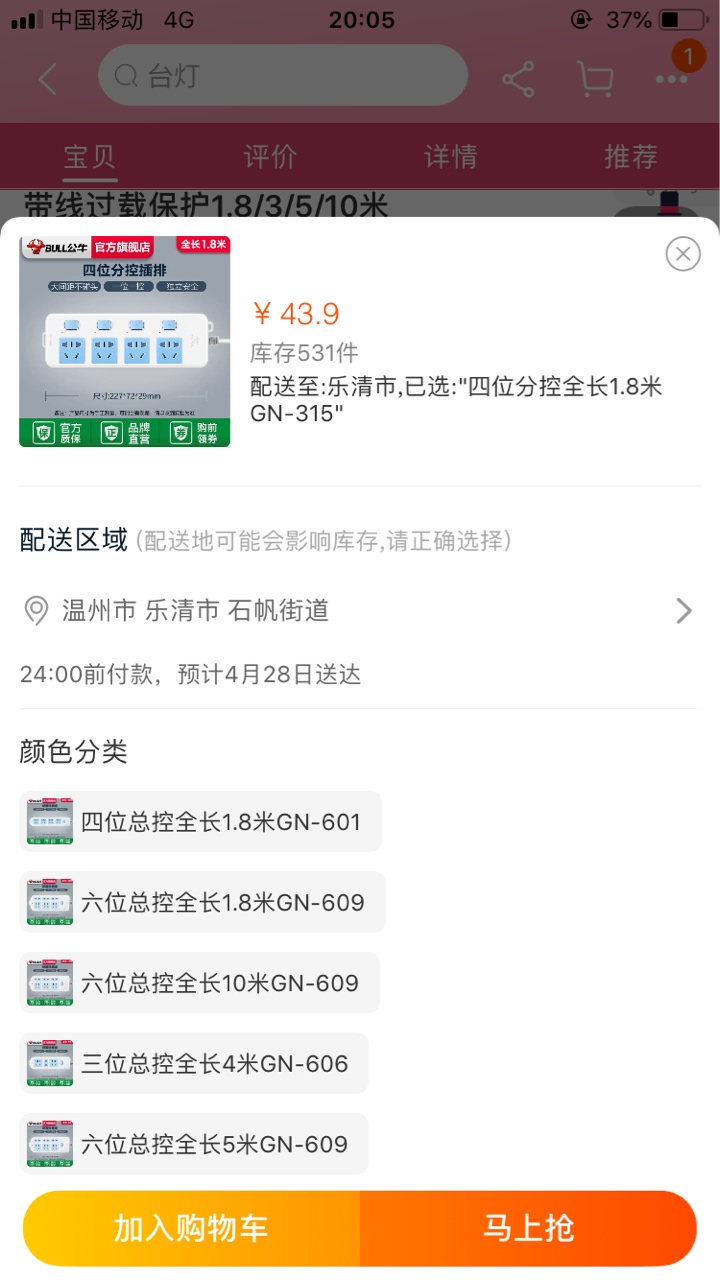Pick 六位总控全长10米GN-609 option
This screenshot has width=720, height=1280.
(199, 983)
